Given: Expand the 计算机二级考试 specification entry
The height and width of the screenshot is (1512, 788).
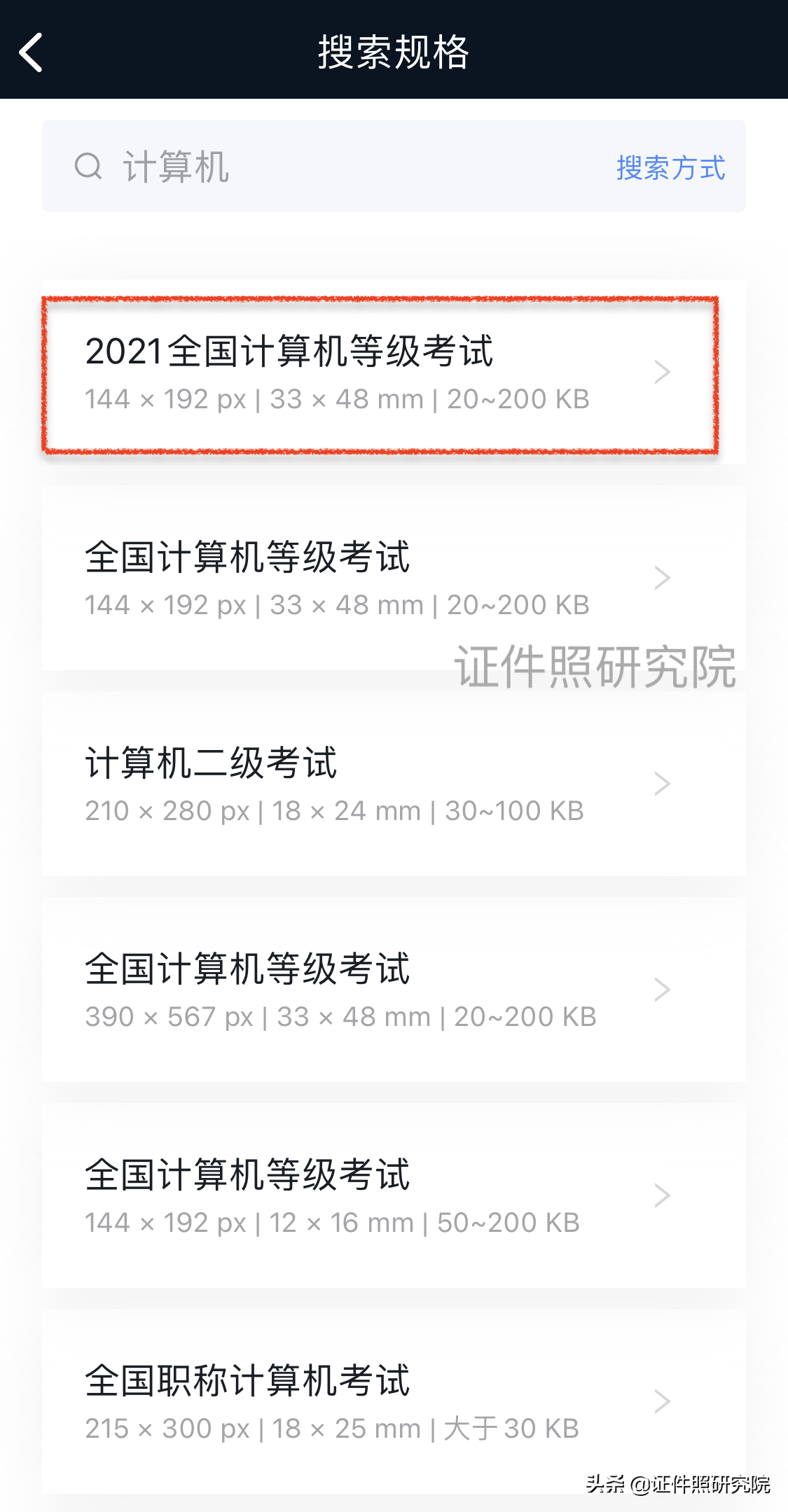Looking at the screenshot, I should pos(378,784).
